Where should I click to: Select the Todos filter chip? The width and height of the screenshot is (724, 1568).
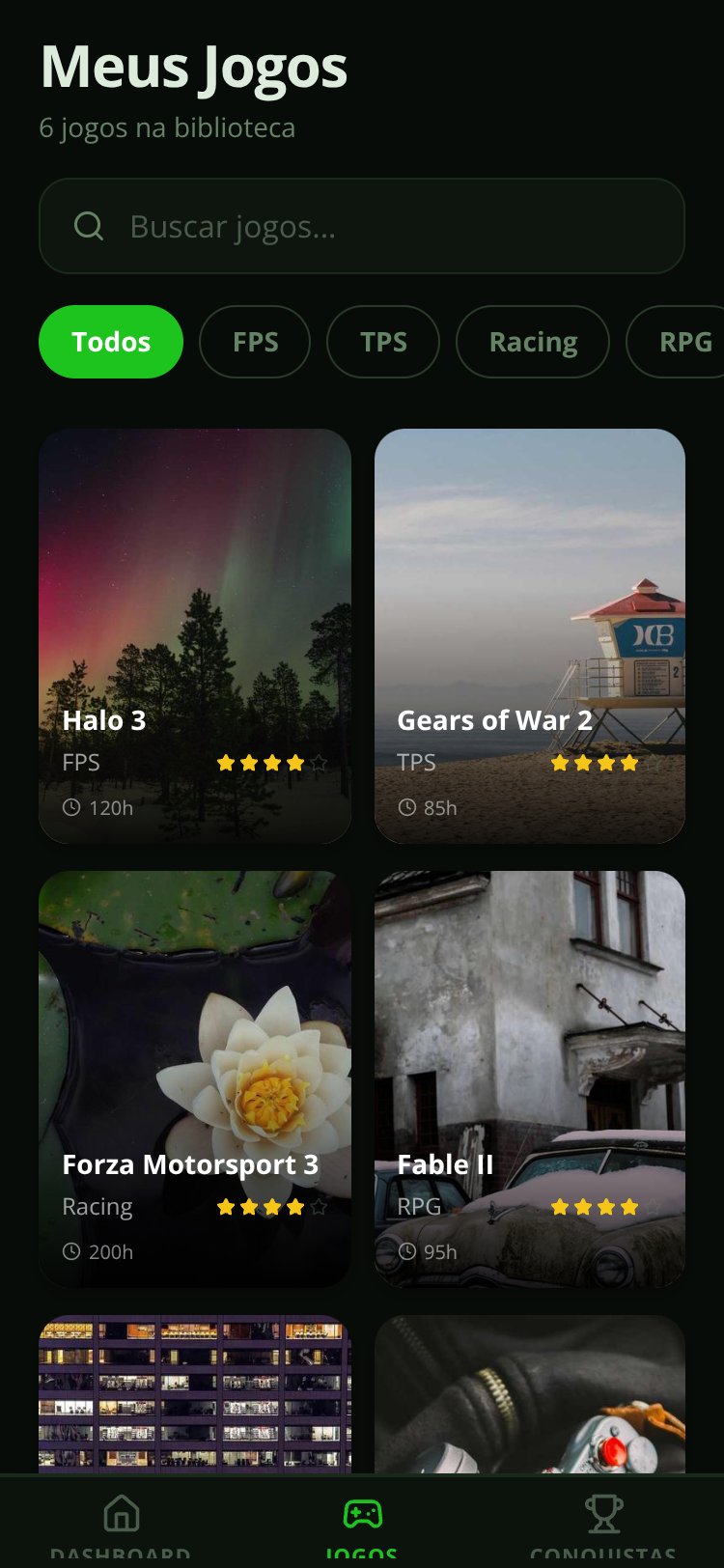coord(111,342)
